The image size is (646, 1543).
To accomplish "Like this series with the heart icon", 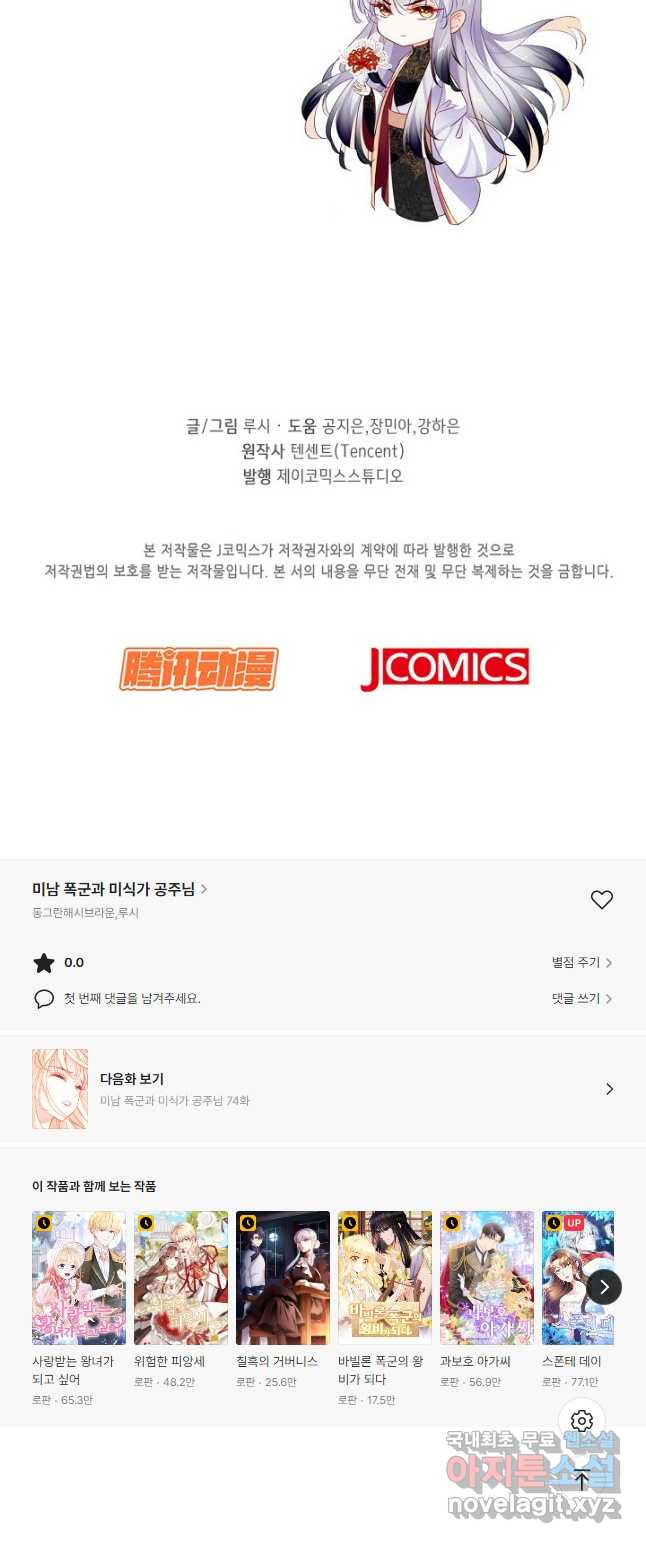I will point(601,900).
